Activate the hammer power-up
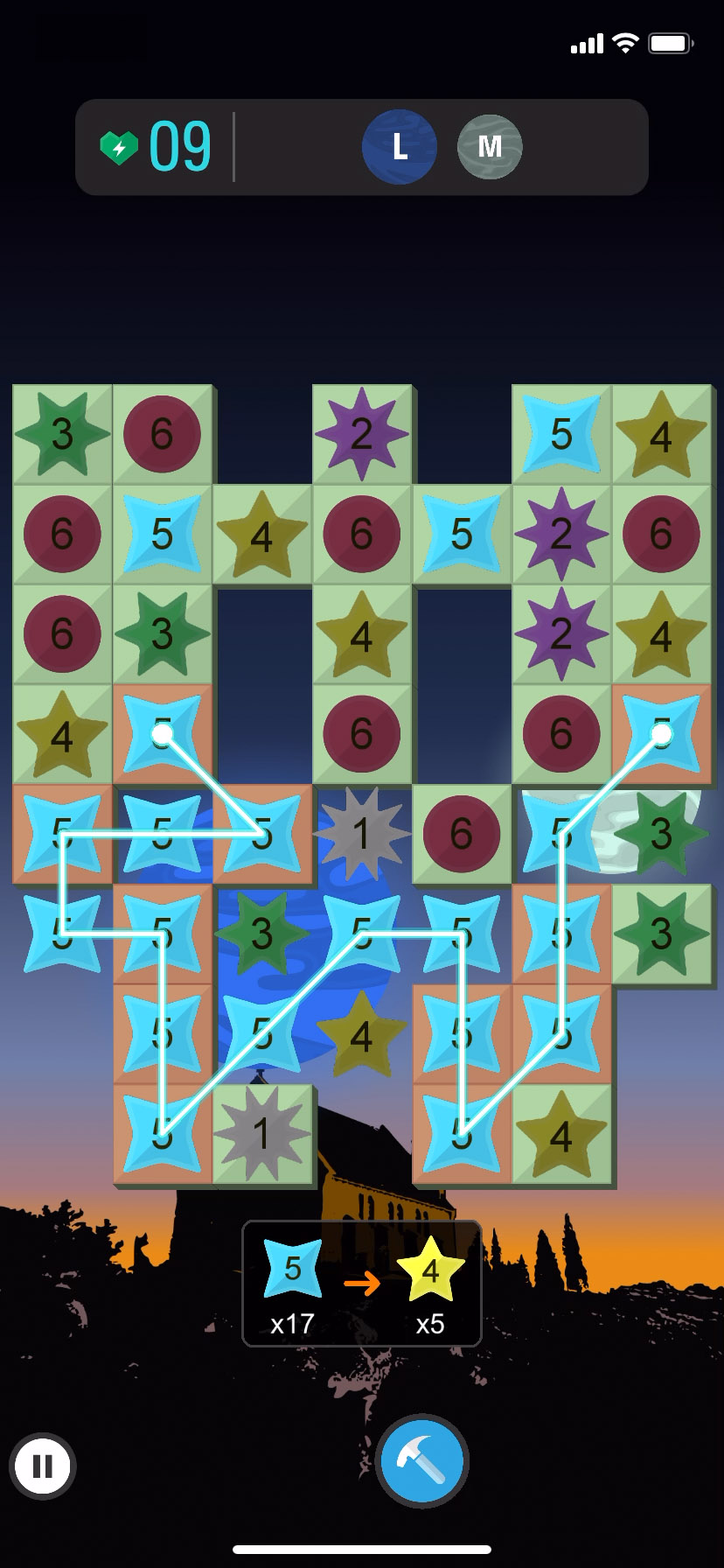Screen dimensions: 724x1568 point(422,1460)
